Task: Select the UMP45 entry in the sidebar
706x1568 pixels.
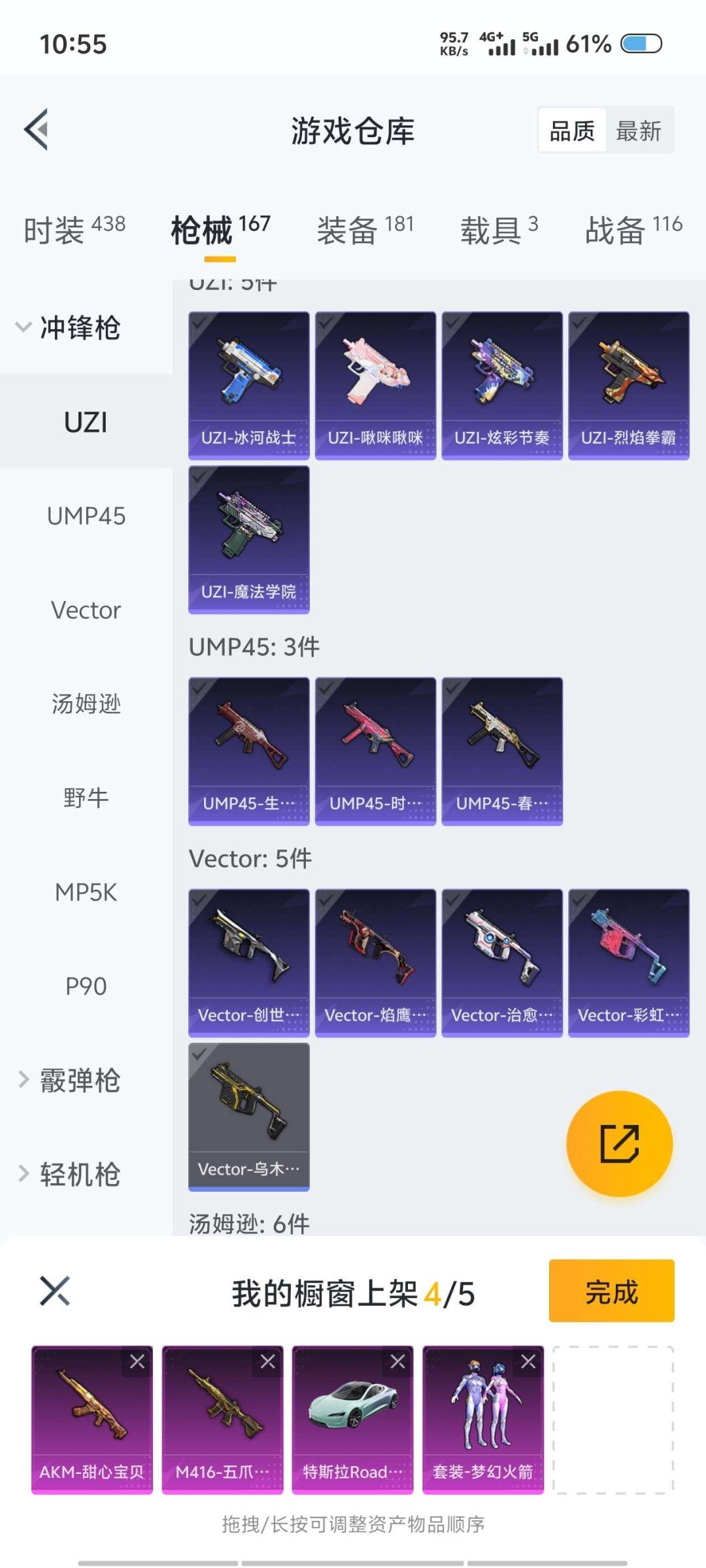Action: pyautogui.click(x=84, y=517)
